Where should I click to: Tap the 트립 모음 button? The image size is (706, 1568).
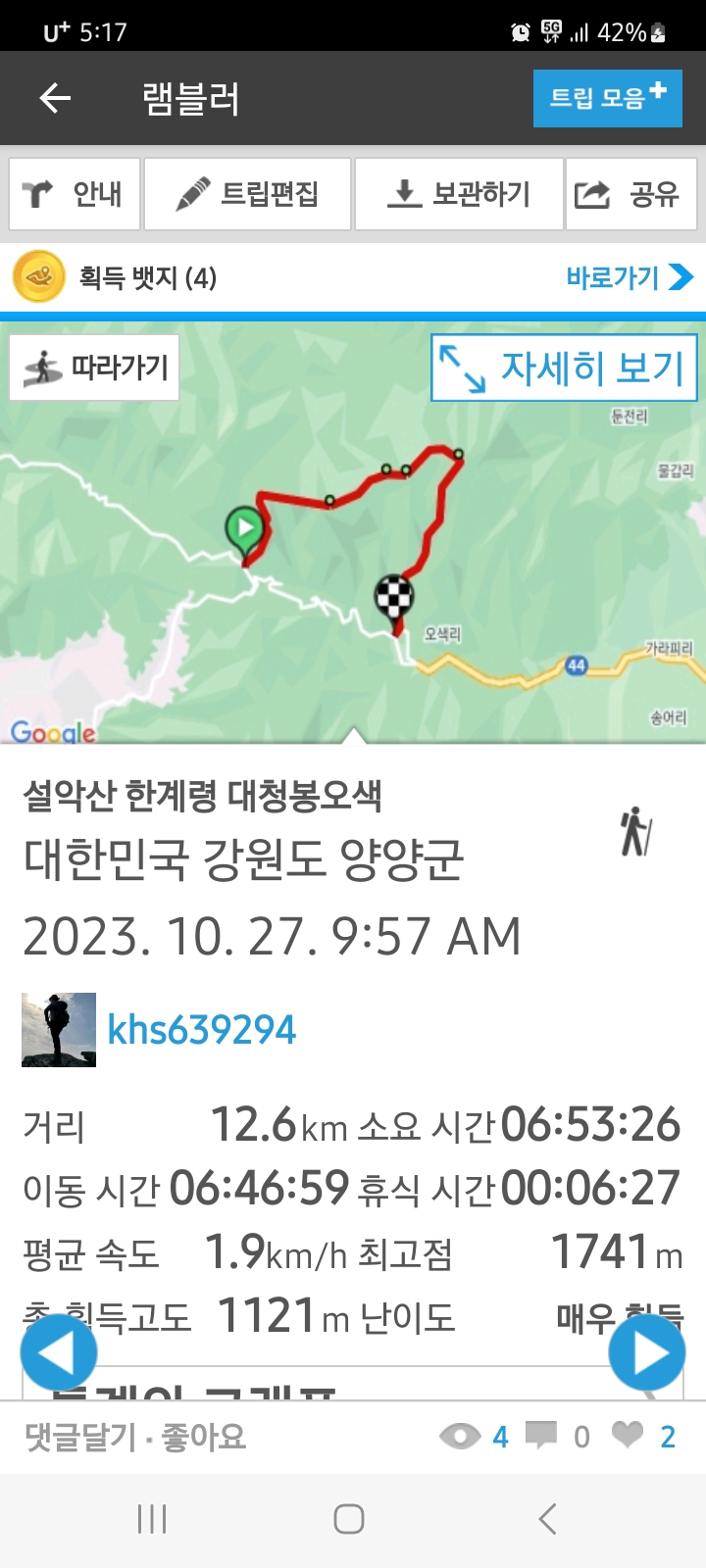(607, 98)
